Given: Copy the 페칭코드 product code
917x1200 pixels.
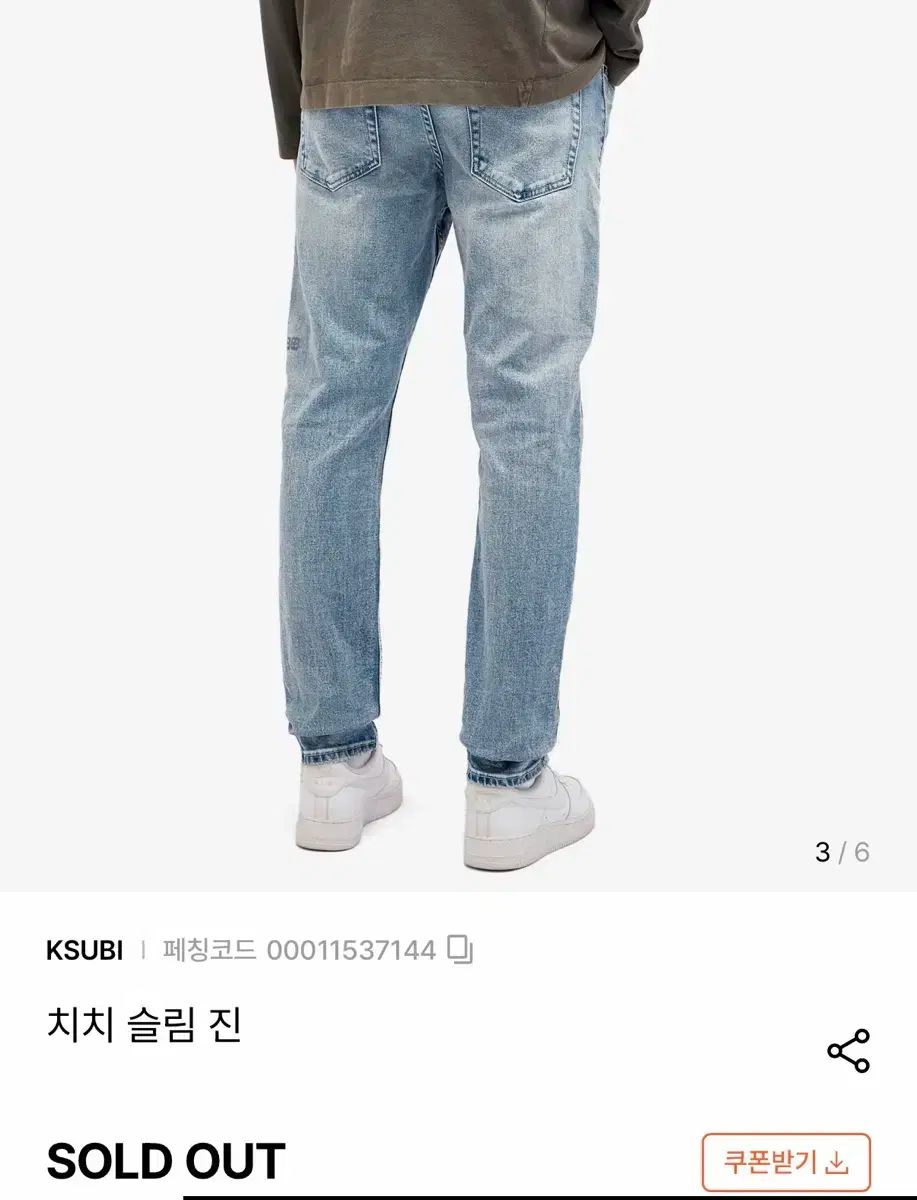Looking at the screenshot, I should (460, 950).
